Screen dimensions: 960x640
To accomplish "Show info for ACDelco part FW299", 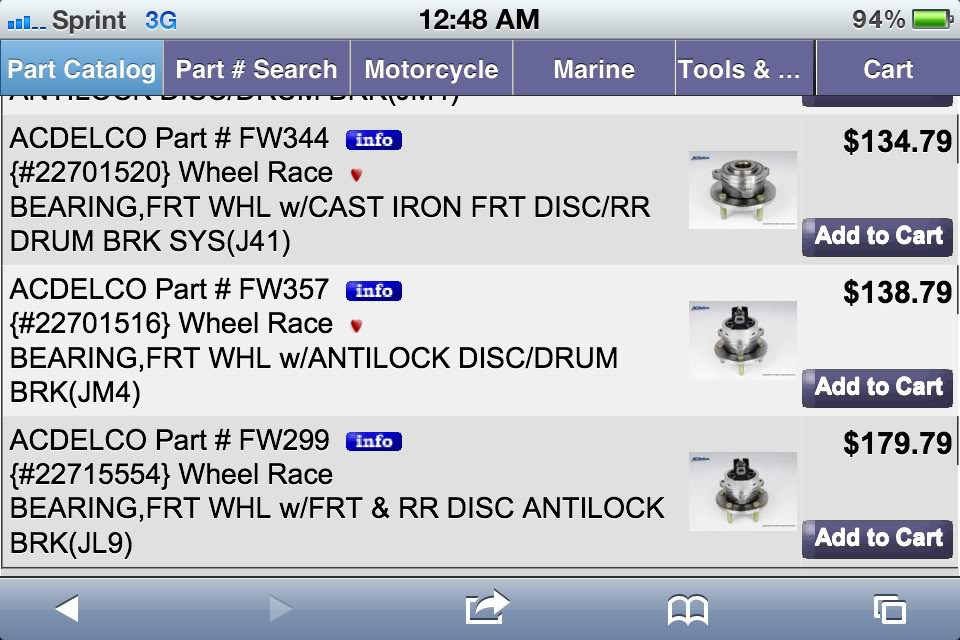I will click(374, 441).
